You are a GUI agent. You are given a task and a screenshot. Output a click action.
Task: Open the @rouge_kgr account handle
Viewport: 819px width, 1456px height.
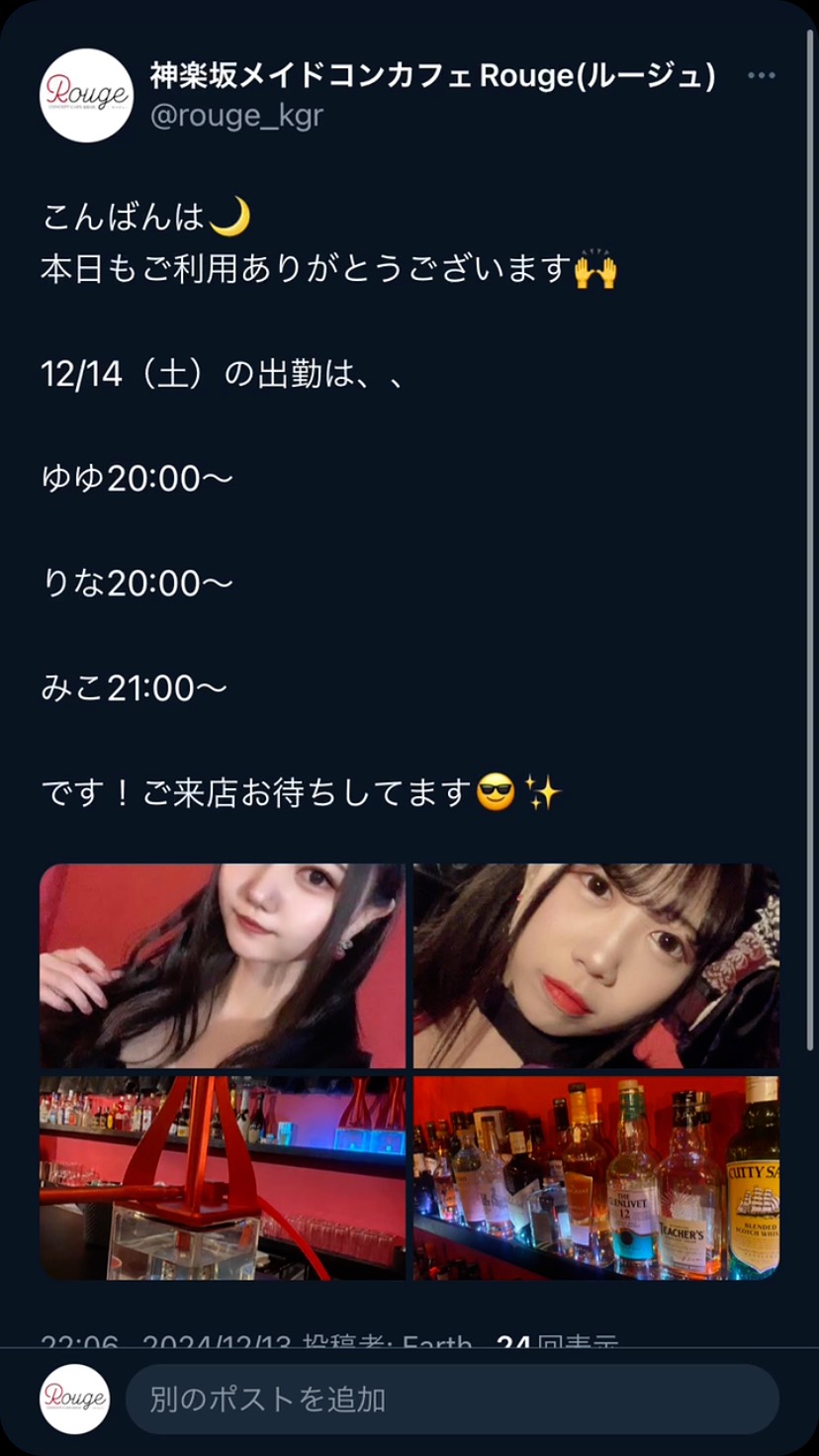[x=236, y=116]
